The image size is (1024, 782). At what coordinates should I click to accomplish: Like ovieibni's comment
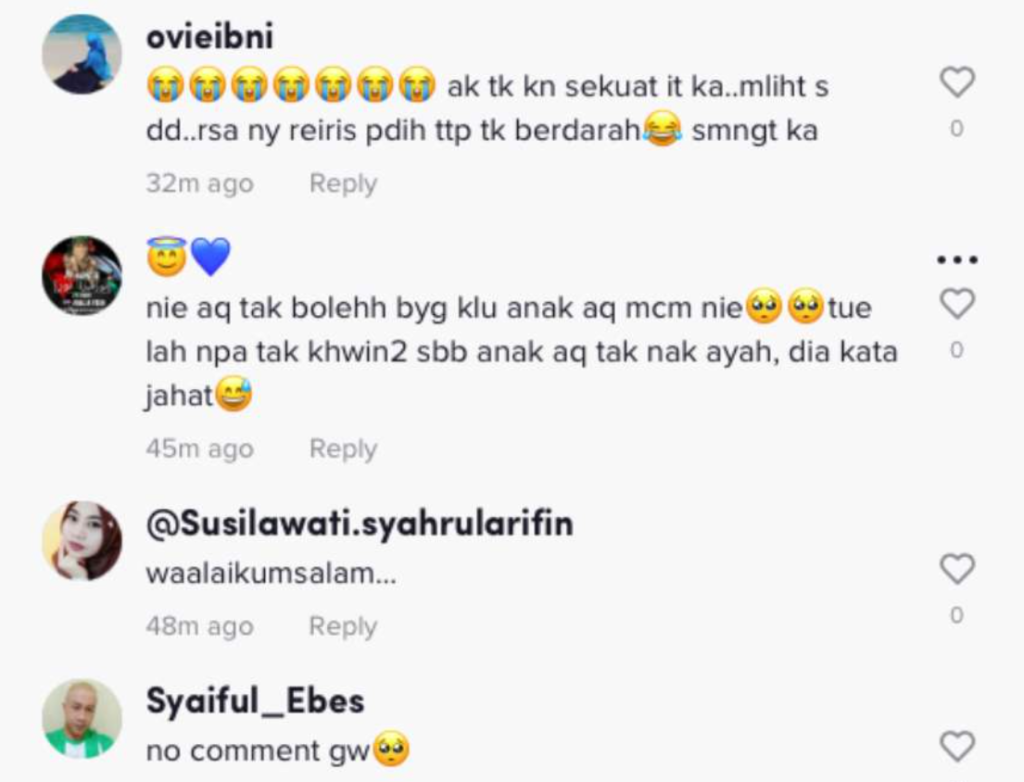957,83
